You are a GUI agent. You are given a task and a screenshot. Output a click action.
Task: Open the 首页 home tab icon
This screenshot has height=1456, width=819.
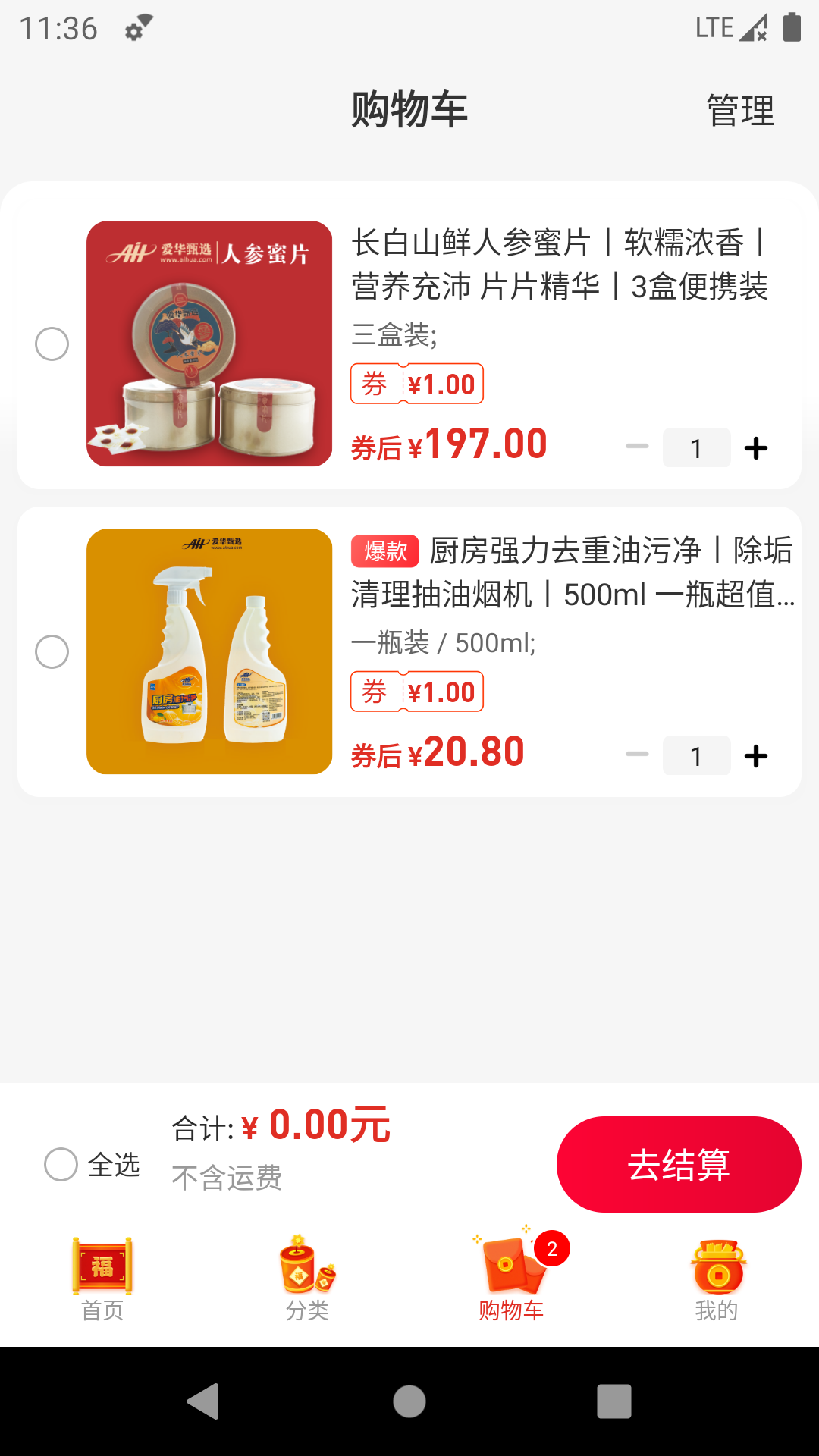102,1264
